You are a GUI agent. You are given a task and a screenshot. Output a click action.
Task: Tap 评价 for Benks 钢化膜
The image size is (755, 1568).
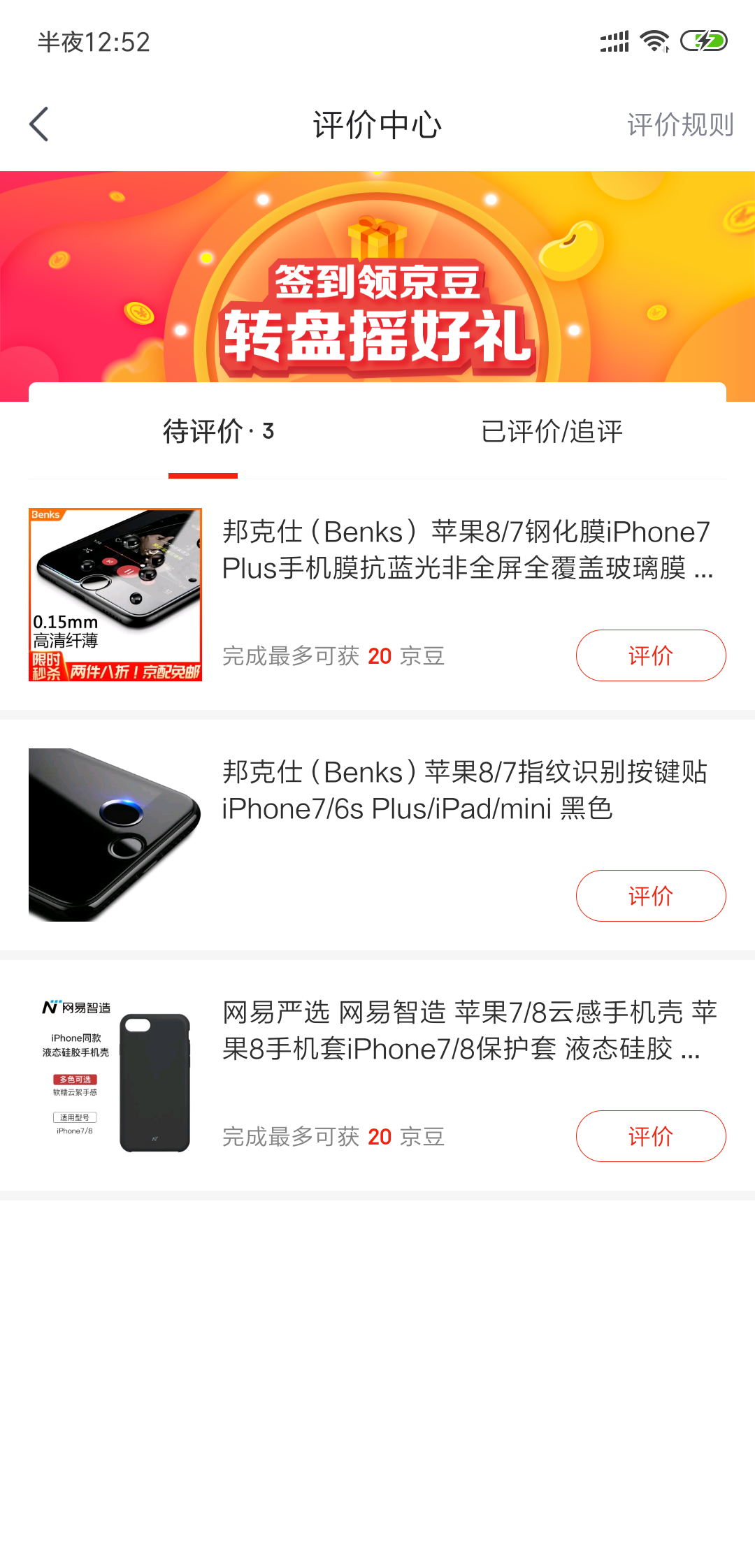point(651,655)
